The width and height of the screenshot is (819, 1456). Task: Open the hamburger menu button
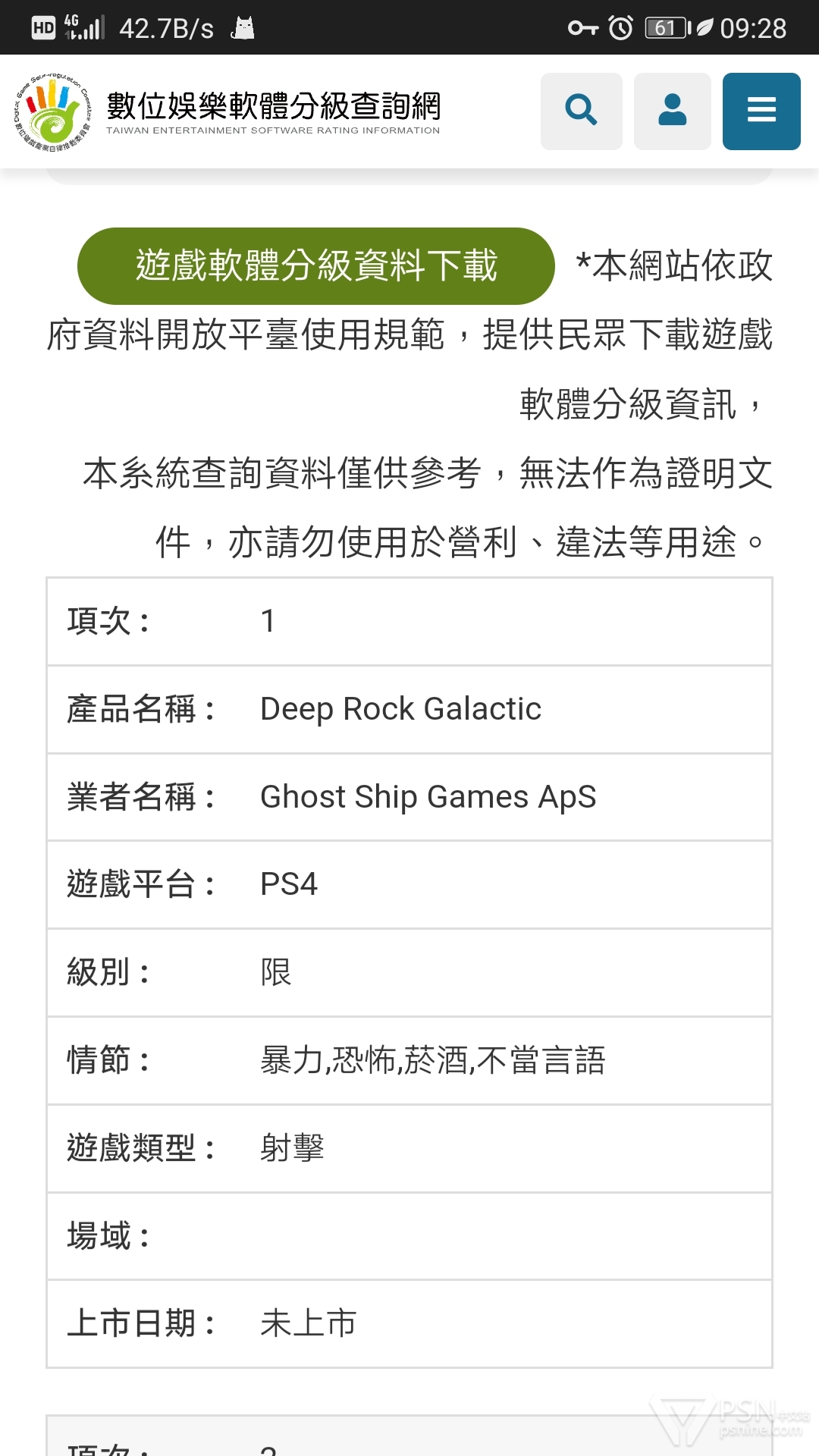(761, 111)
